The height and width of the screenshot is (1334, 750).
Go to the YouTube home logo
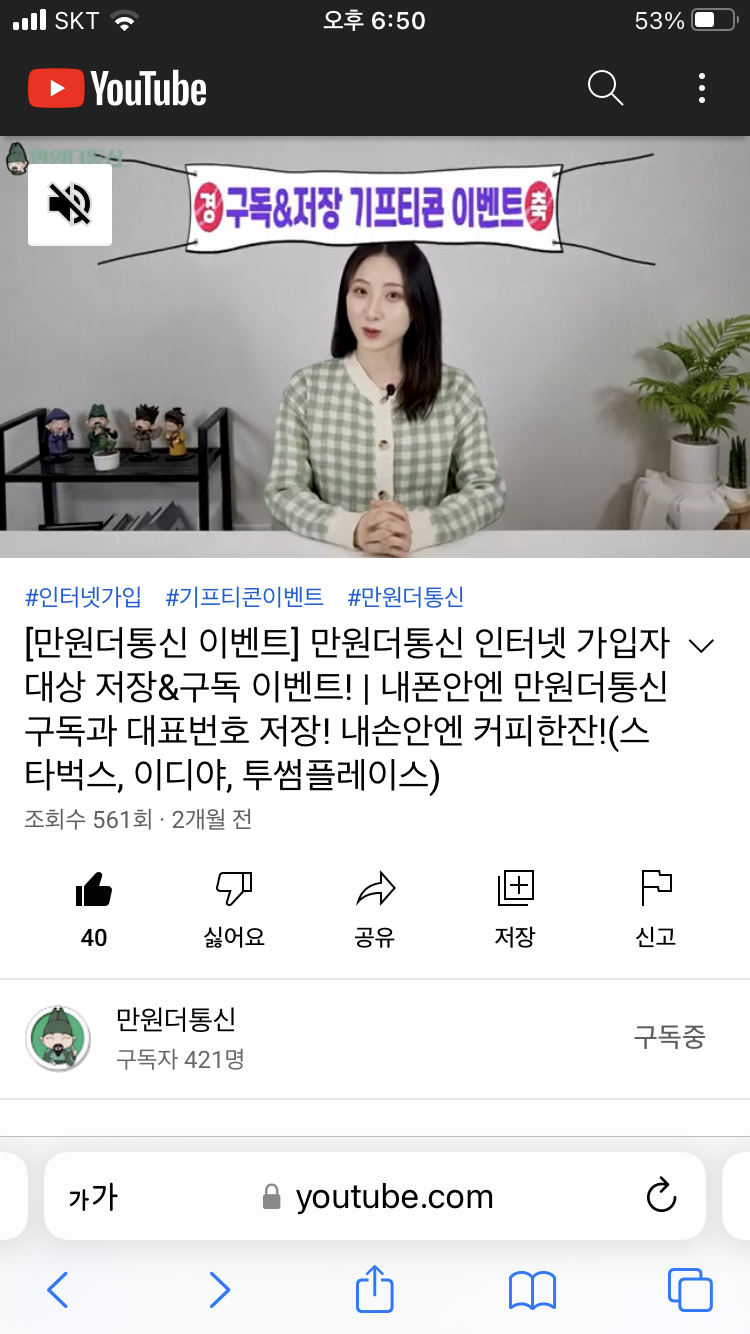coord(118,89)
